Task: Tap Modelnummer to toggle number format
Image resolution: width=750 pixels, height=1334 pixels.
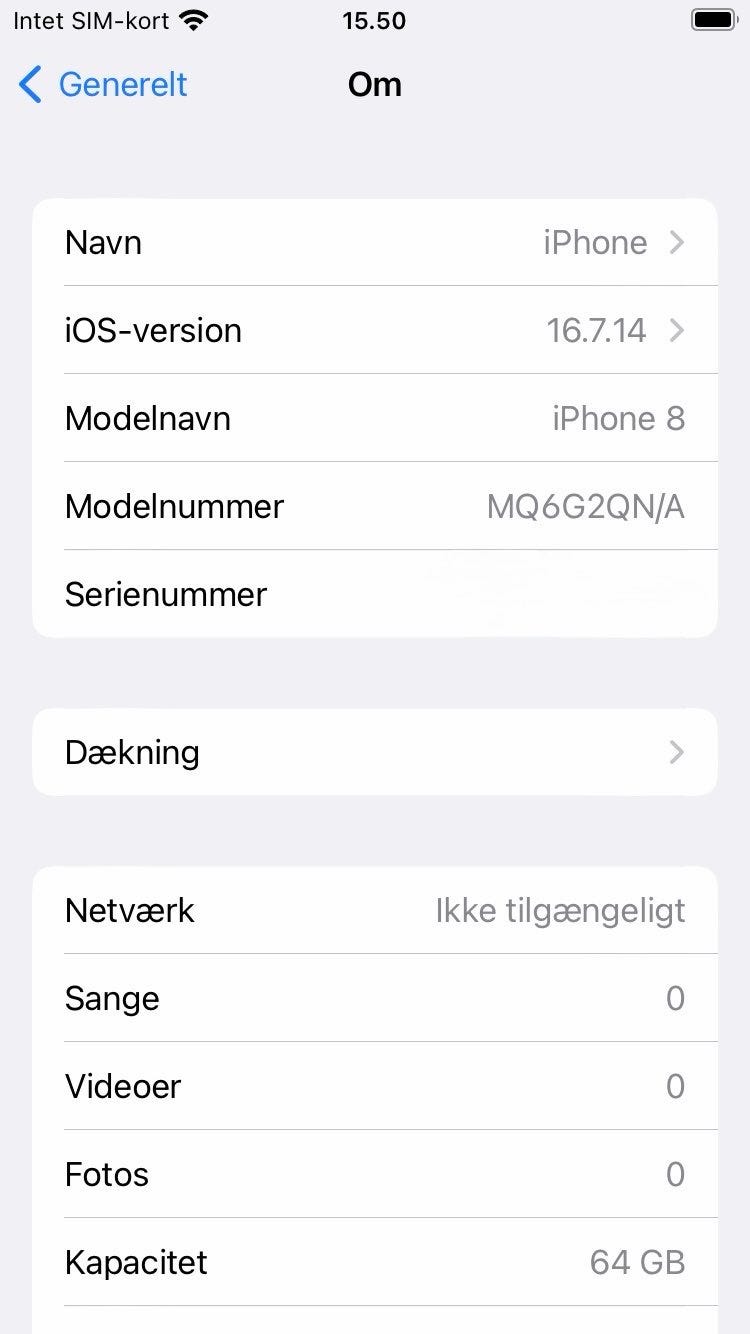Action: tap(375, 506)
